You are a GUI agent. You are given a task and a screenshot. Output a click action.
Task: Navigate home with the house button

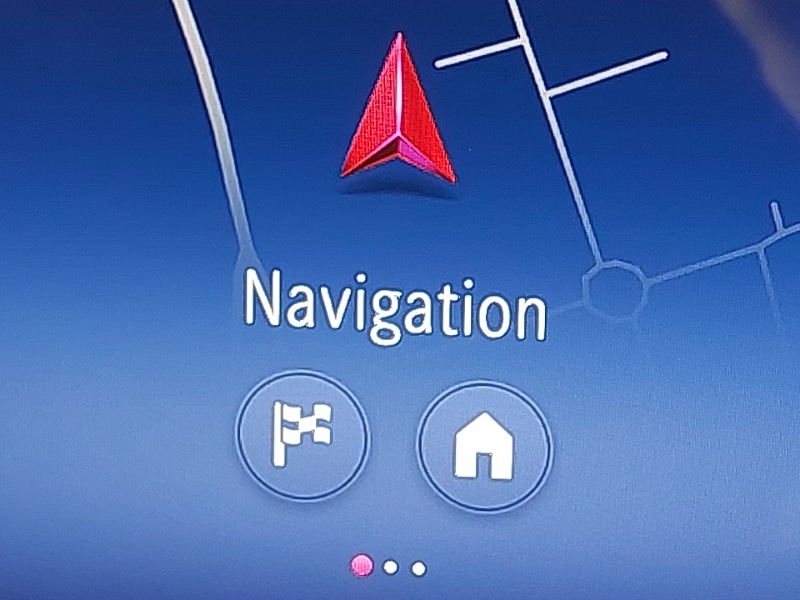pos(484,445)
